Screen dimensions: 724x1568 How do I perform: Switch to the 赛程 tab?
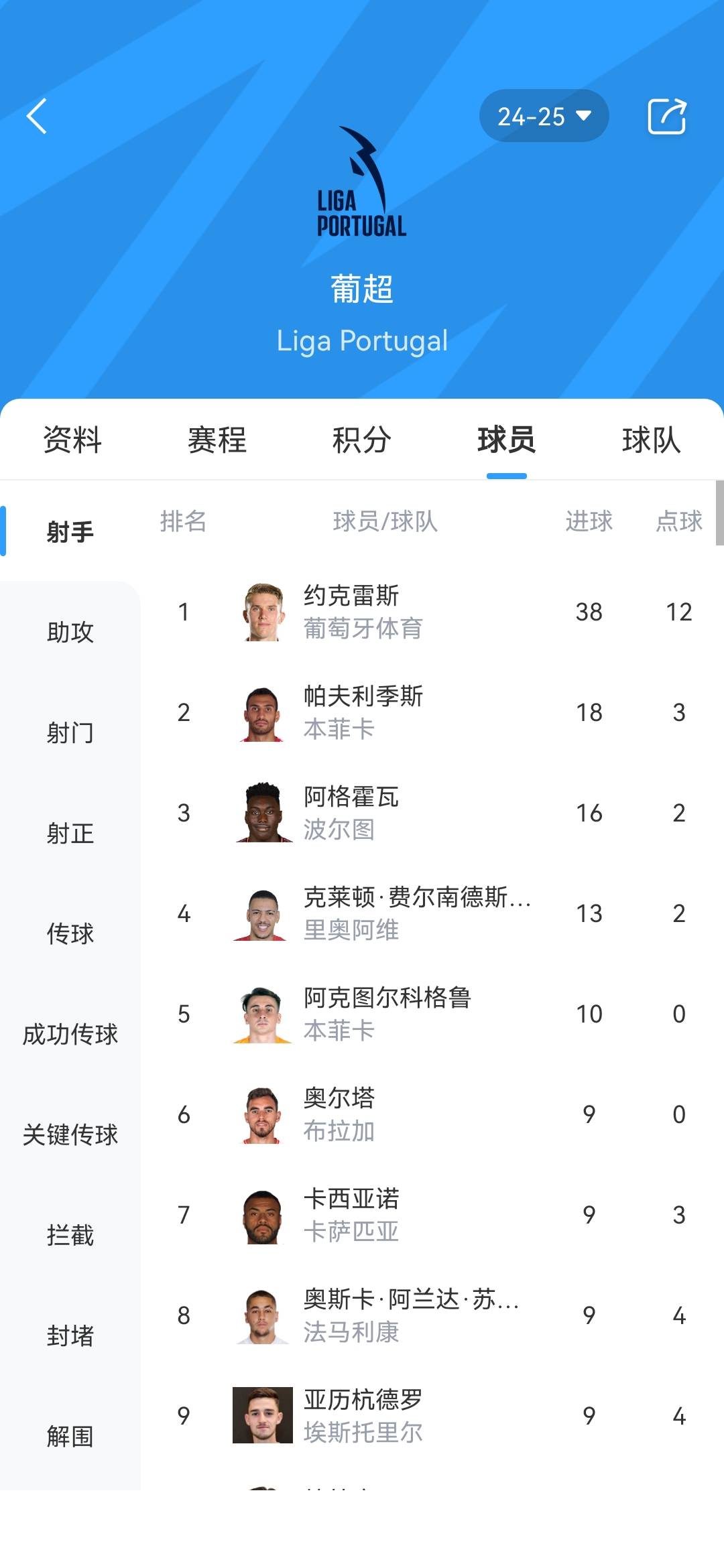(217, 440)
